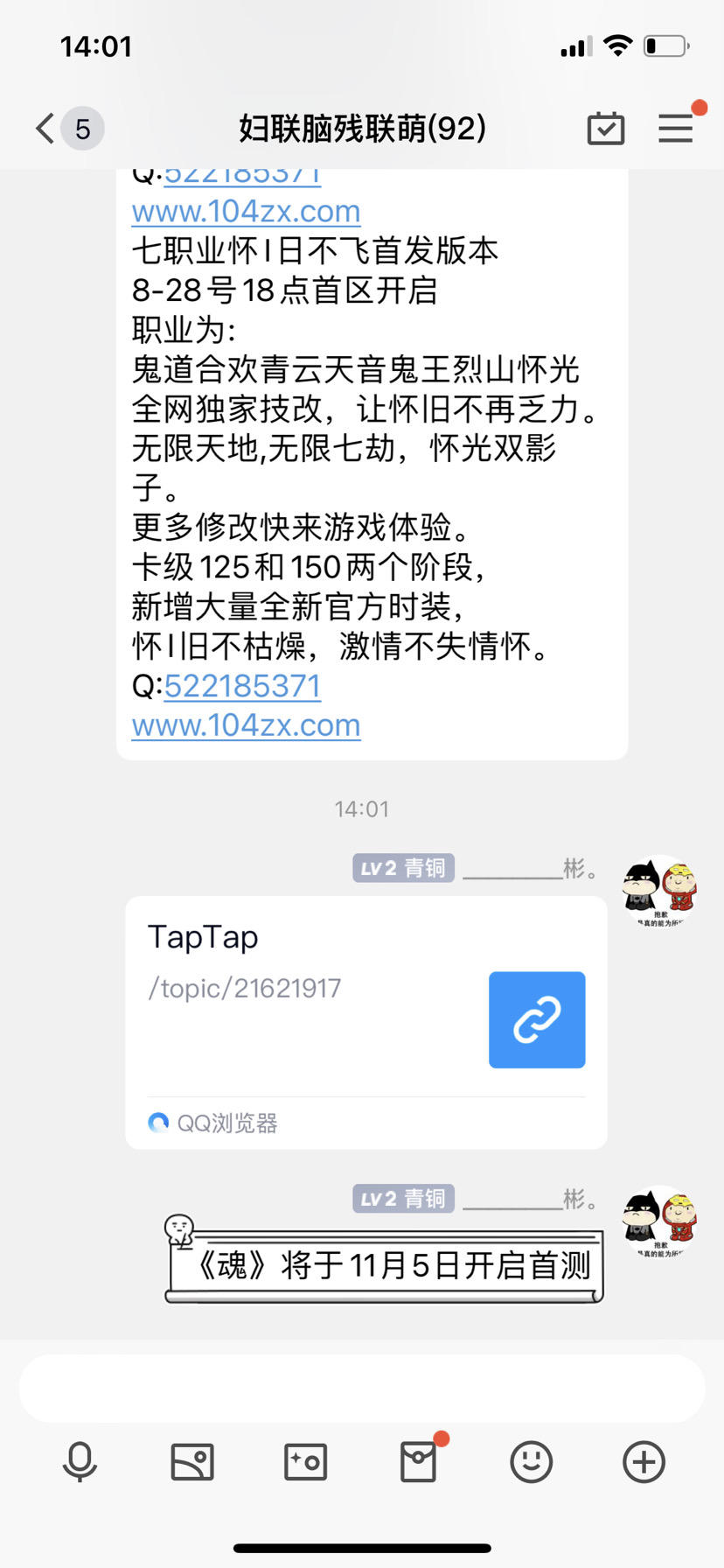Go back to the message list
The height and width of the screenshot is (1568, 724).
[45, 128]
